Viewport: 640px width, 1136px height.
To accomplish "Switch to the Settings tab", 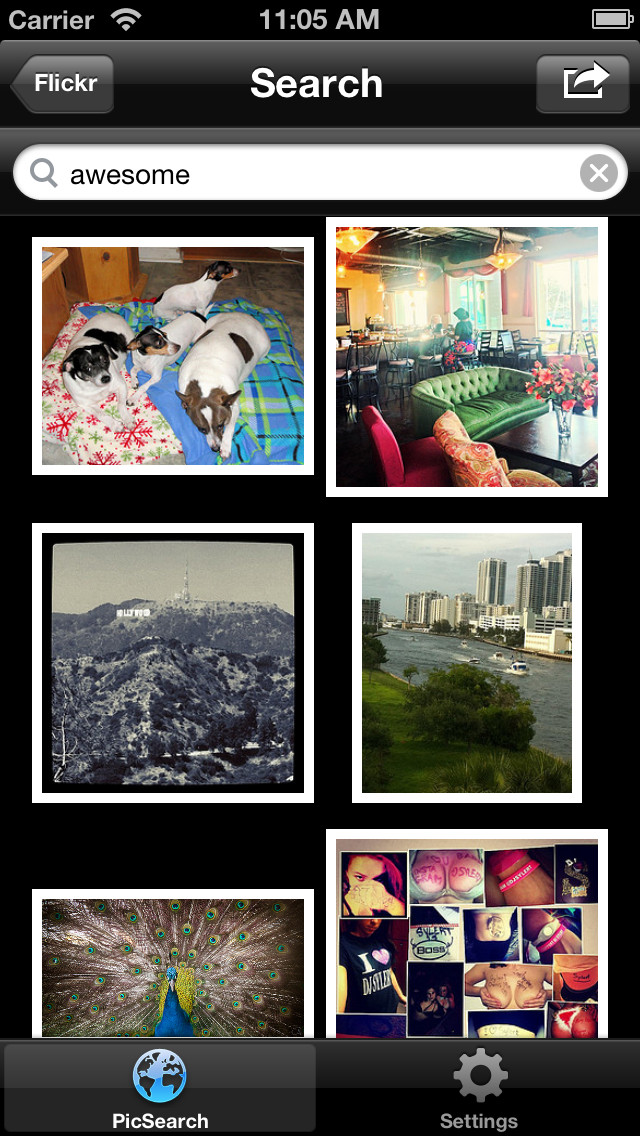I will (479, 1088).
